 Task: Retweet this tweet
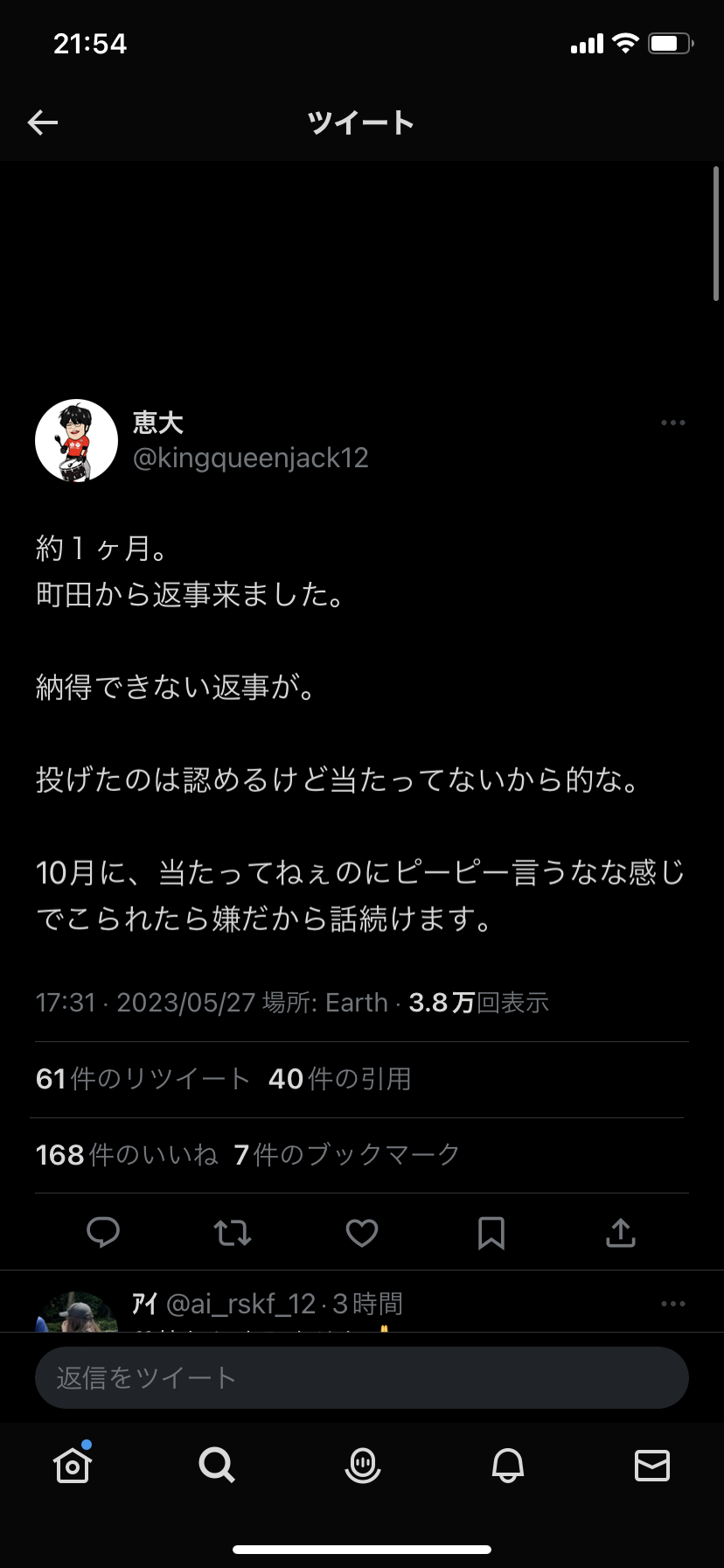pyautogui.click(x=233, y=1232)
